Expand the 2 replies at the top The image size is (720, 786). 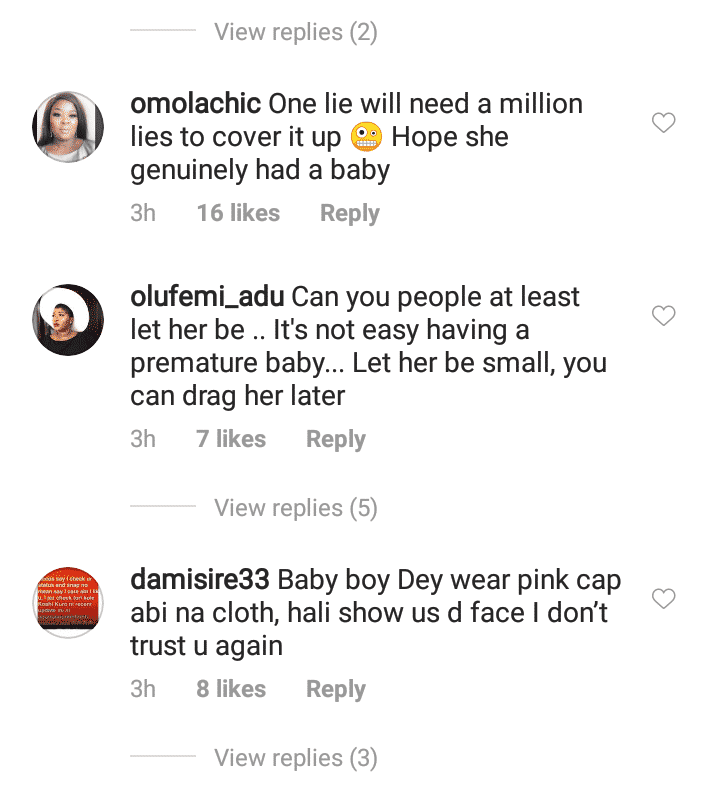295,32
